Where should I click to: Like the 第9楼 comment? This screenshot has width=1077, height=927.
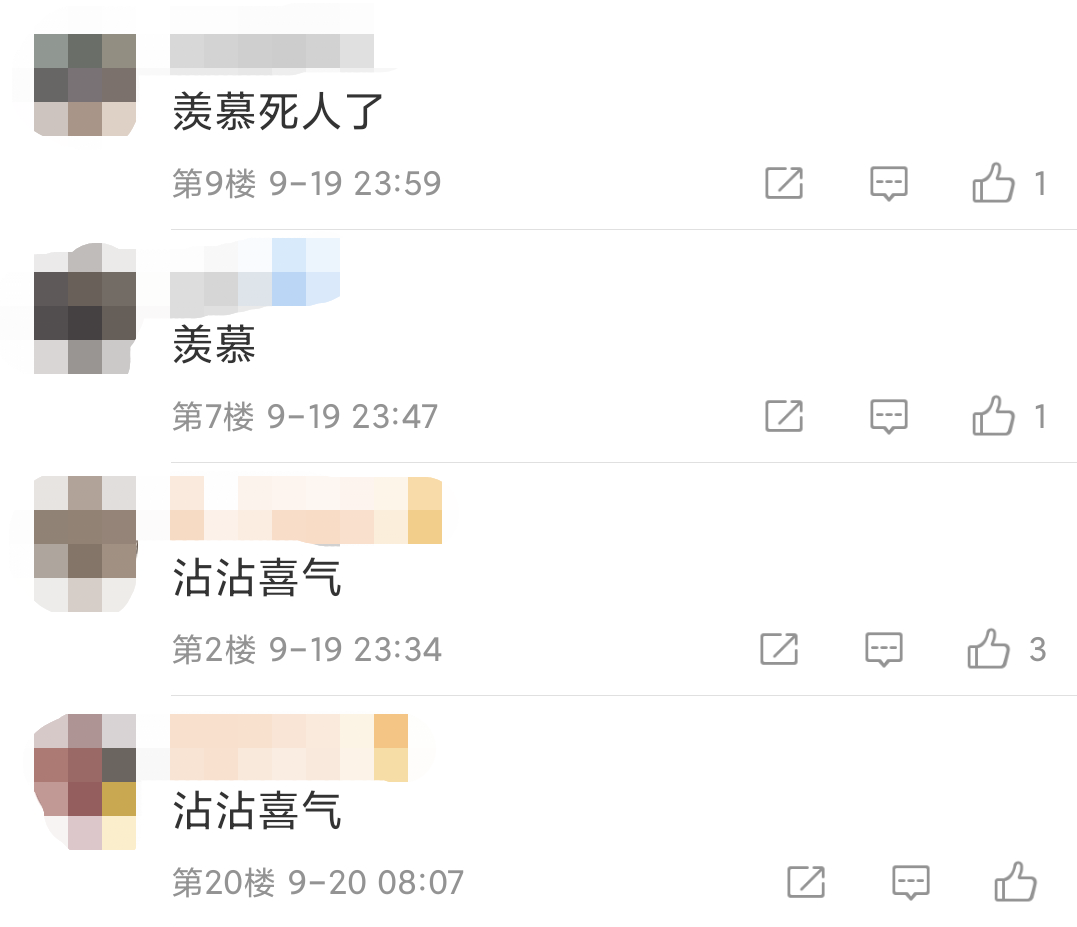point(993,184)
